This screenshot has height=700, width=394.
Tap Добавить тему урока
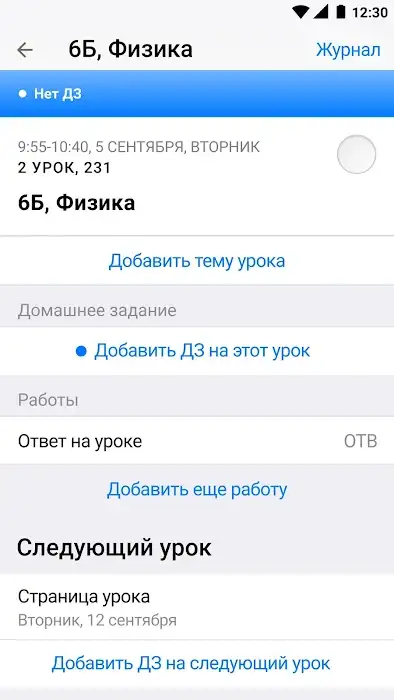pos(197,261)
